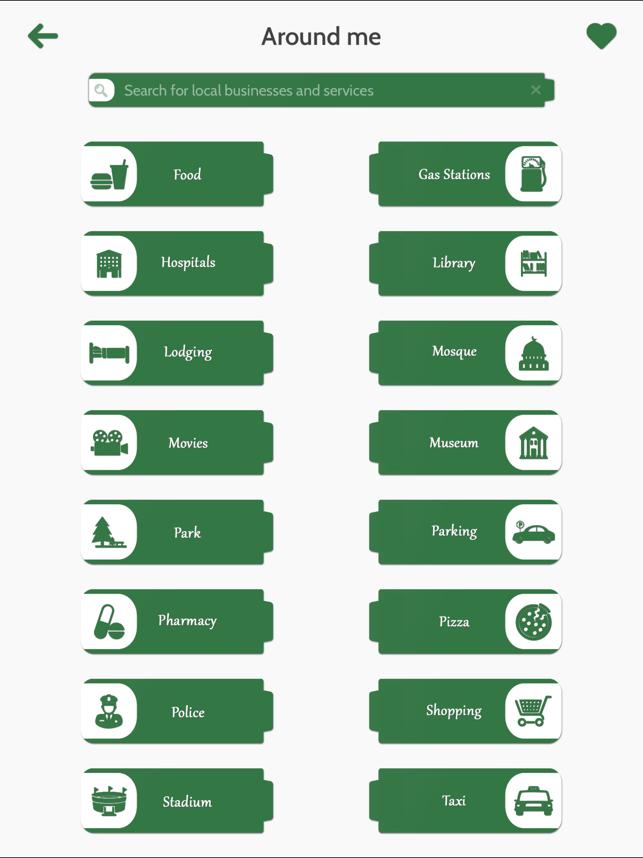Select the Pizza category
The image size is (643, 858).
tap(466, 621)
